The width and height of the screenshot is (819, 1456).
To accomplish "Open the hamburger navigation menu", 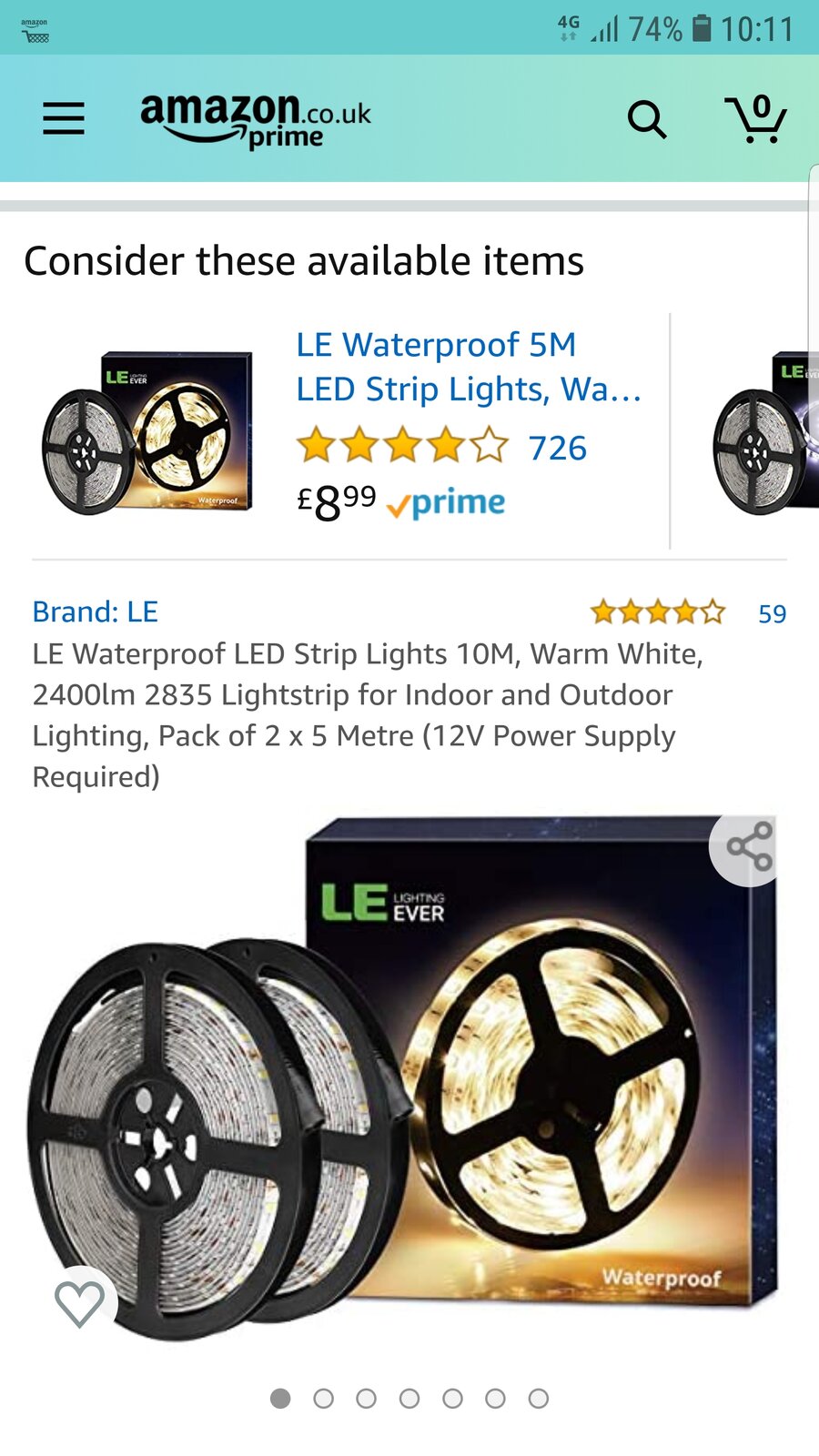I will (x=64, y=119).
